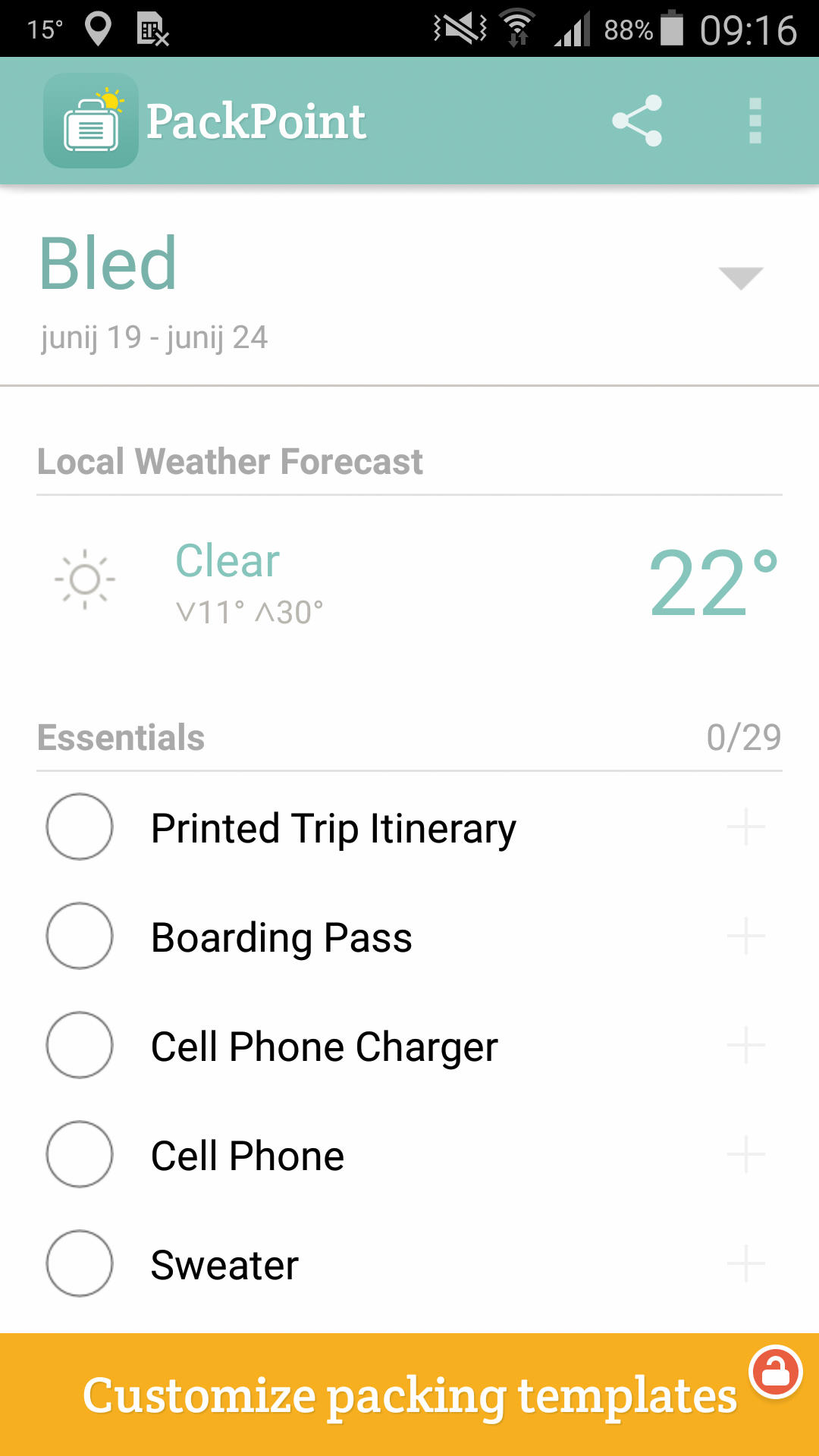
Task: Tap plus beside Sweater
Action: (x=745, y=1263)
